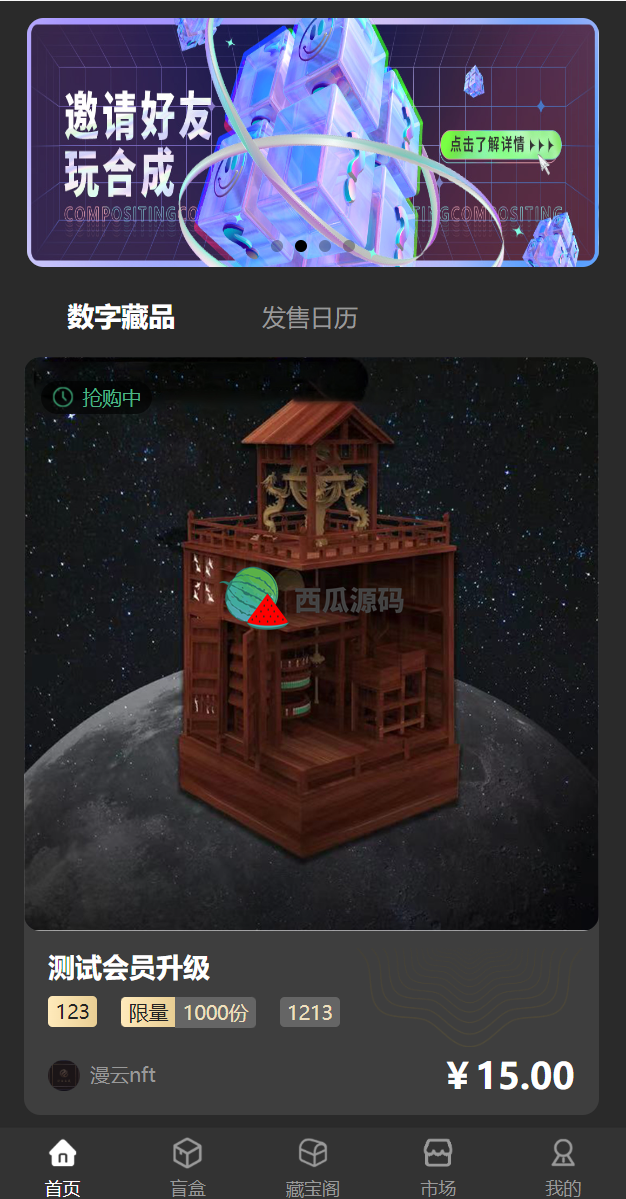Tap the 首页 home tab
This screenshot has width=626, height=1199.
click(x=62, y=1166)
